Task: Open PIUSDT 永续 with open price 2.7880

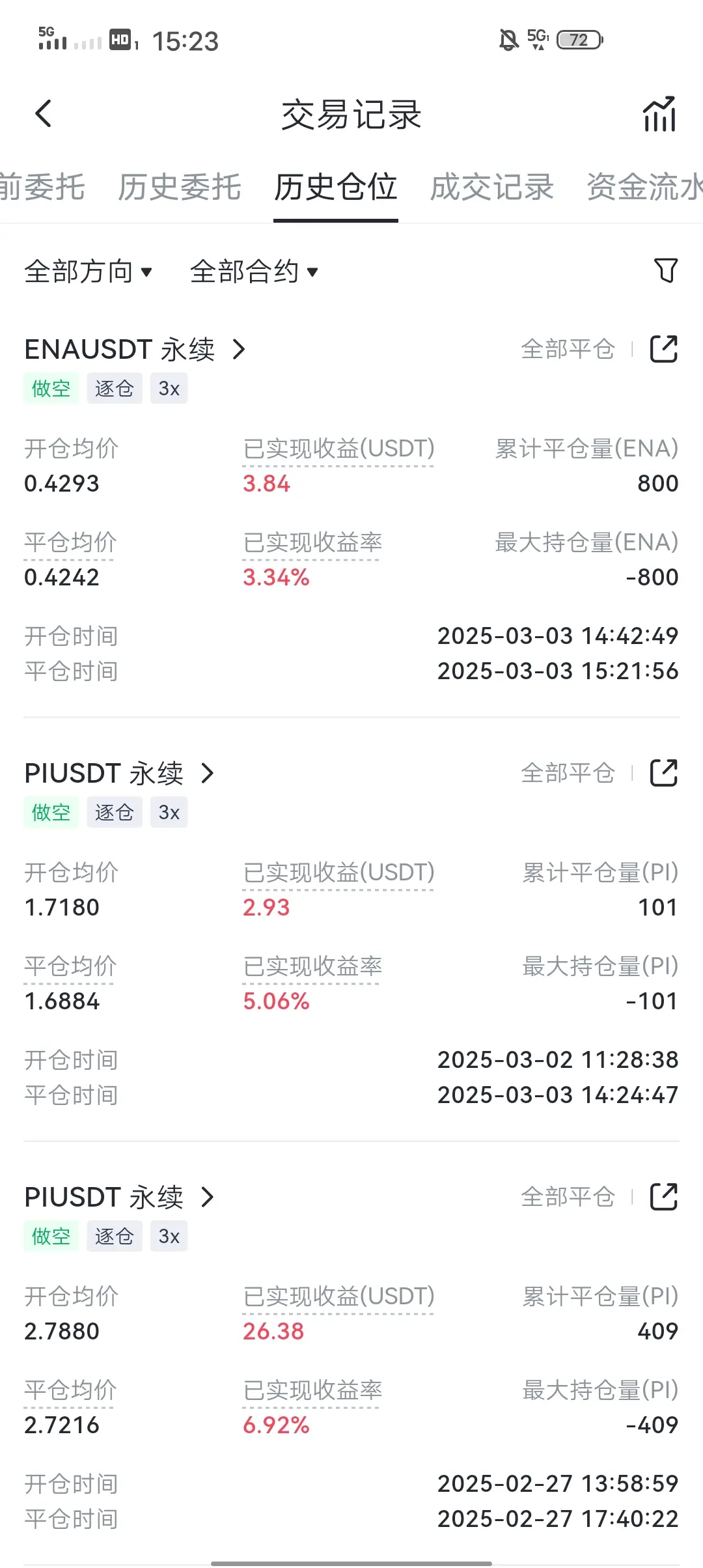Action: pos(120,1197)
